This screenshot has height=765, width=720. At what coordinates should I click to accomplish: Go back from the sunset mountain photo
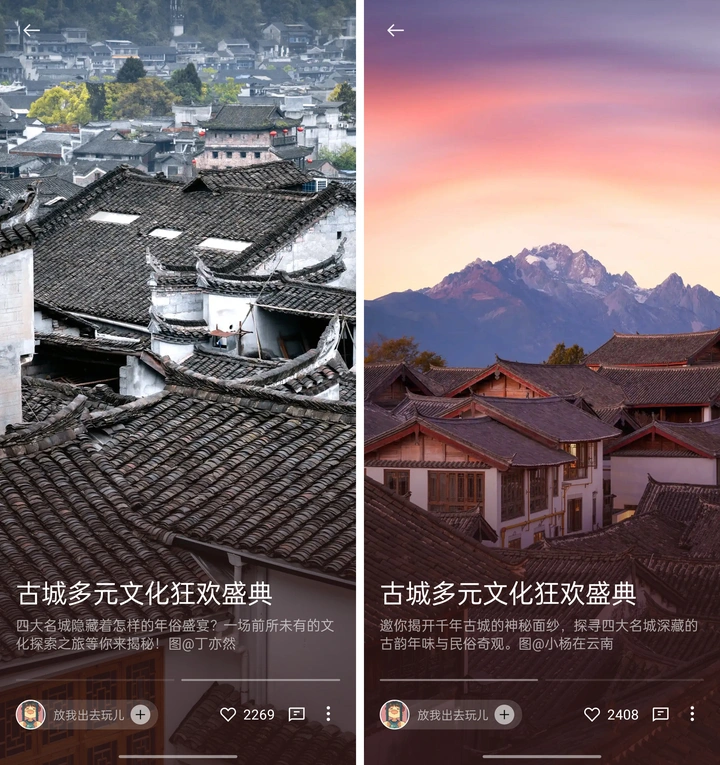pyautogui.click(x=395, y=30)
